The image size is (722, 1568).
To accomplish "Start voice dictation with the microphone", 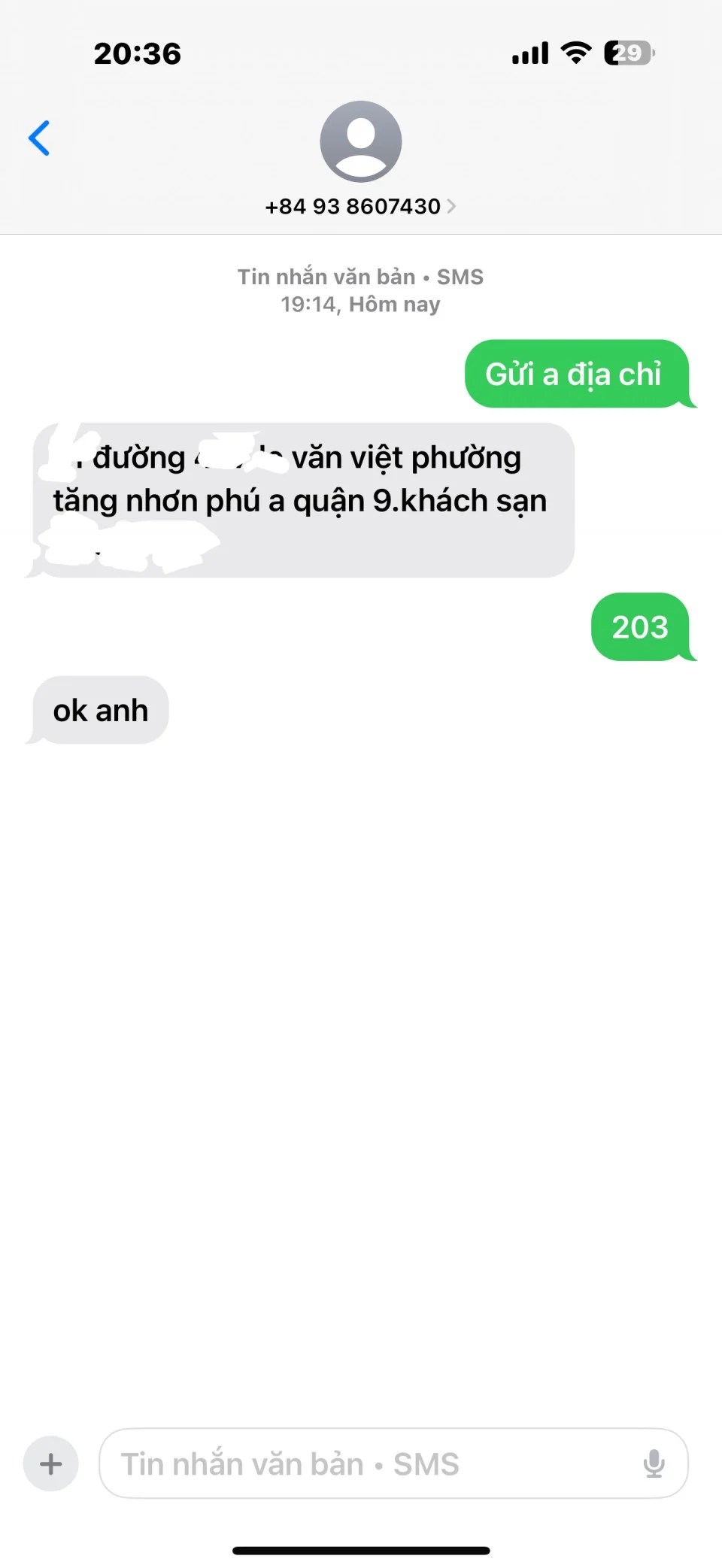I will (654, 1463).
